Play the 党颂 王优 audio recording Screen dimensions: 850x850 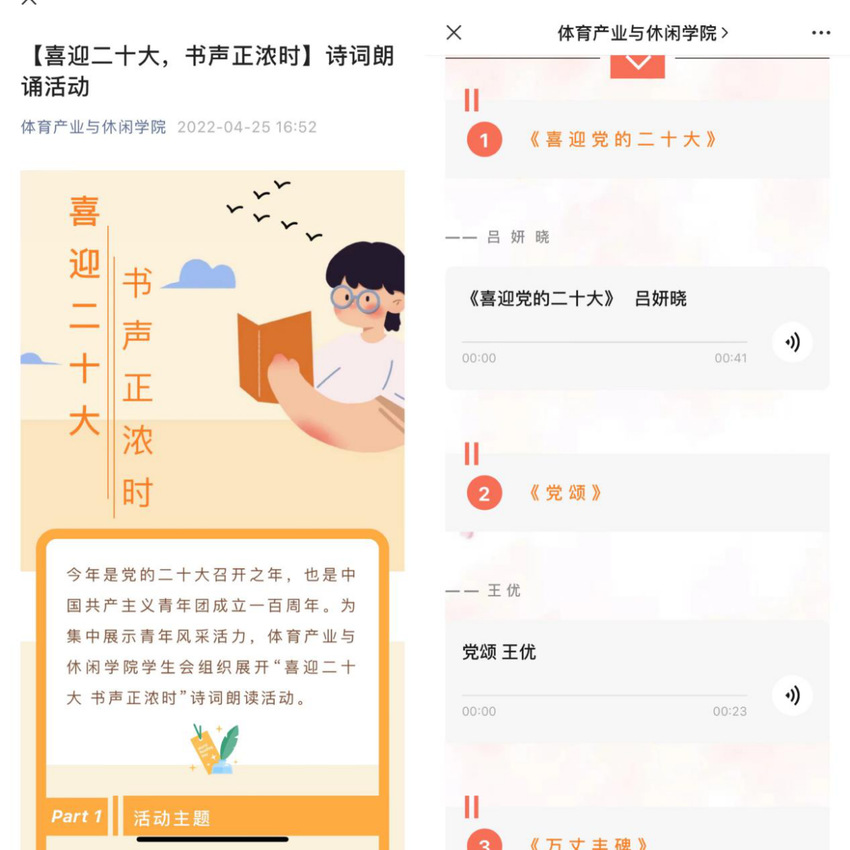792,696
